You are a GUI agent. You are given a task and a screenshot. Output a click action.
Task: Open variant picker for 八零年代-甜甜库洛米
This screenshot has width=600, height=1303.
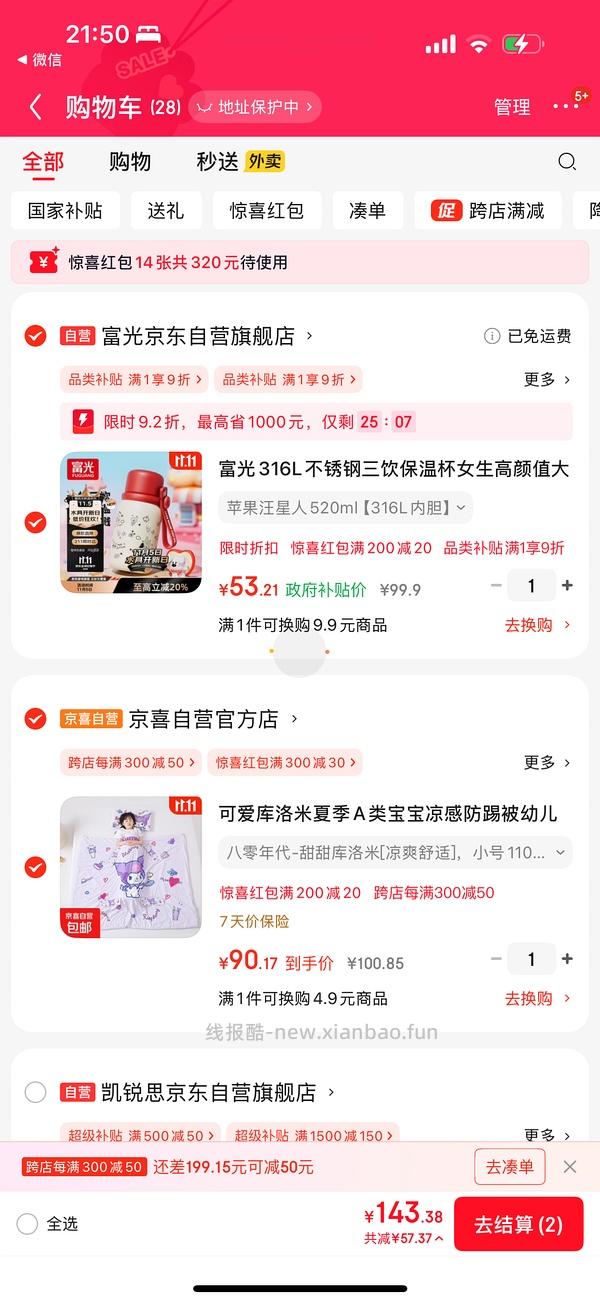[x=395, y=853]
